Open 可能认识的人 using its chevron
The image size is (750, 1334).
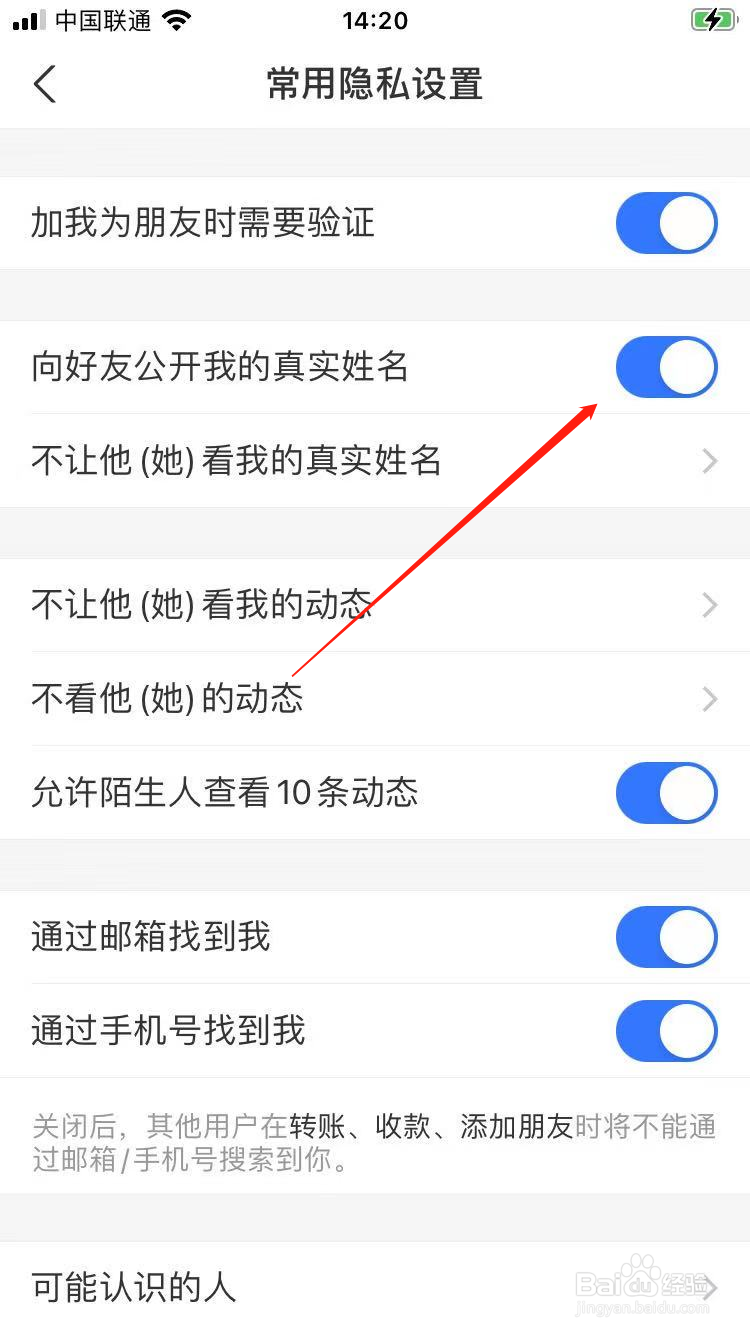(710, 1288)
